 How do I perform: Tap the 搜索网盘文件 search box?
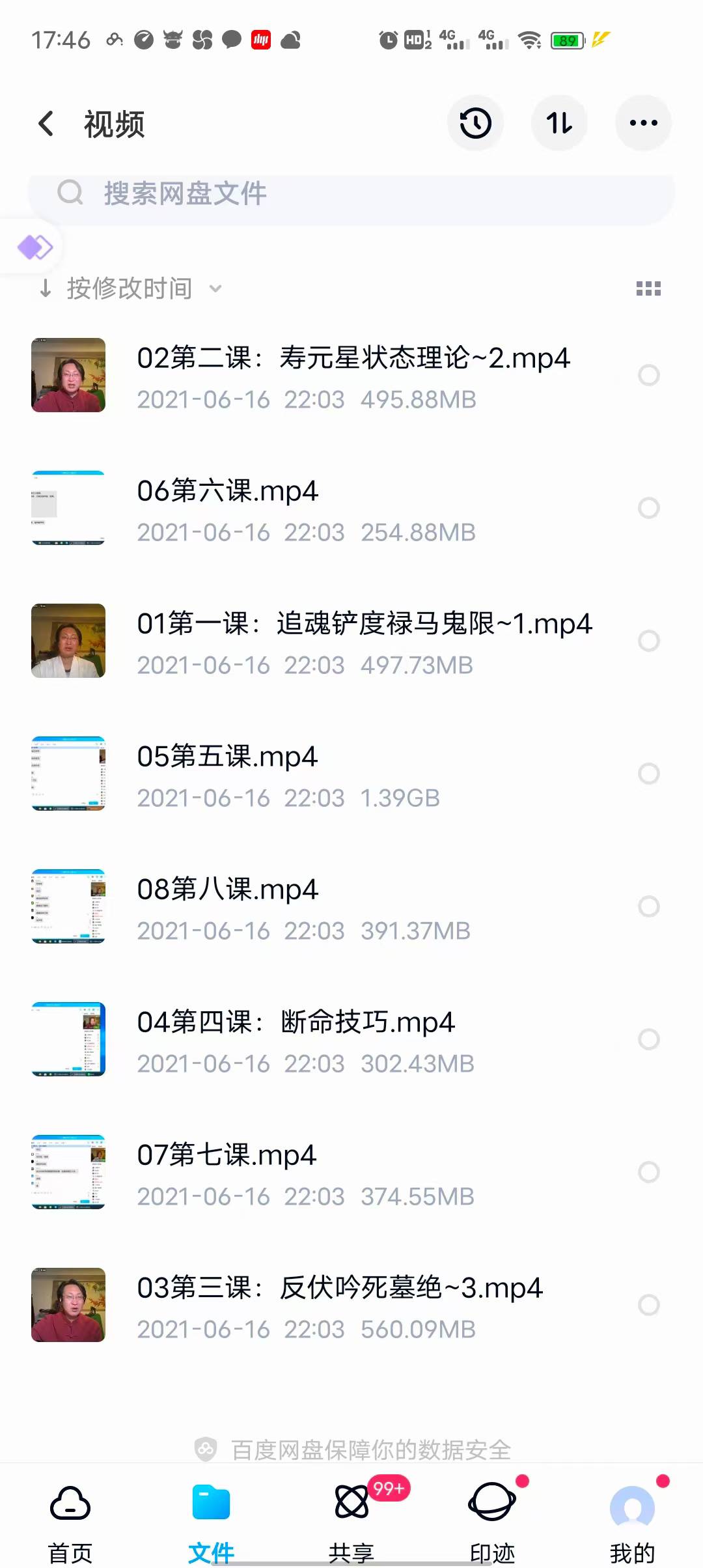tap(351, 193)
